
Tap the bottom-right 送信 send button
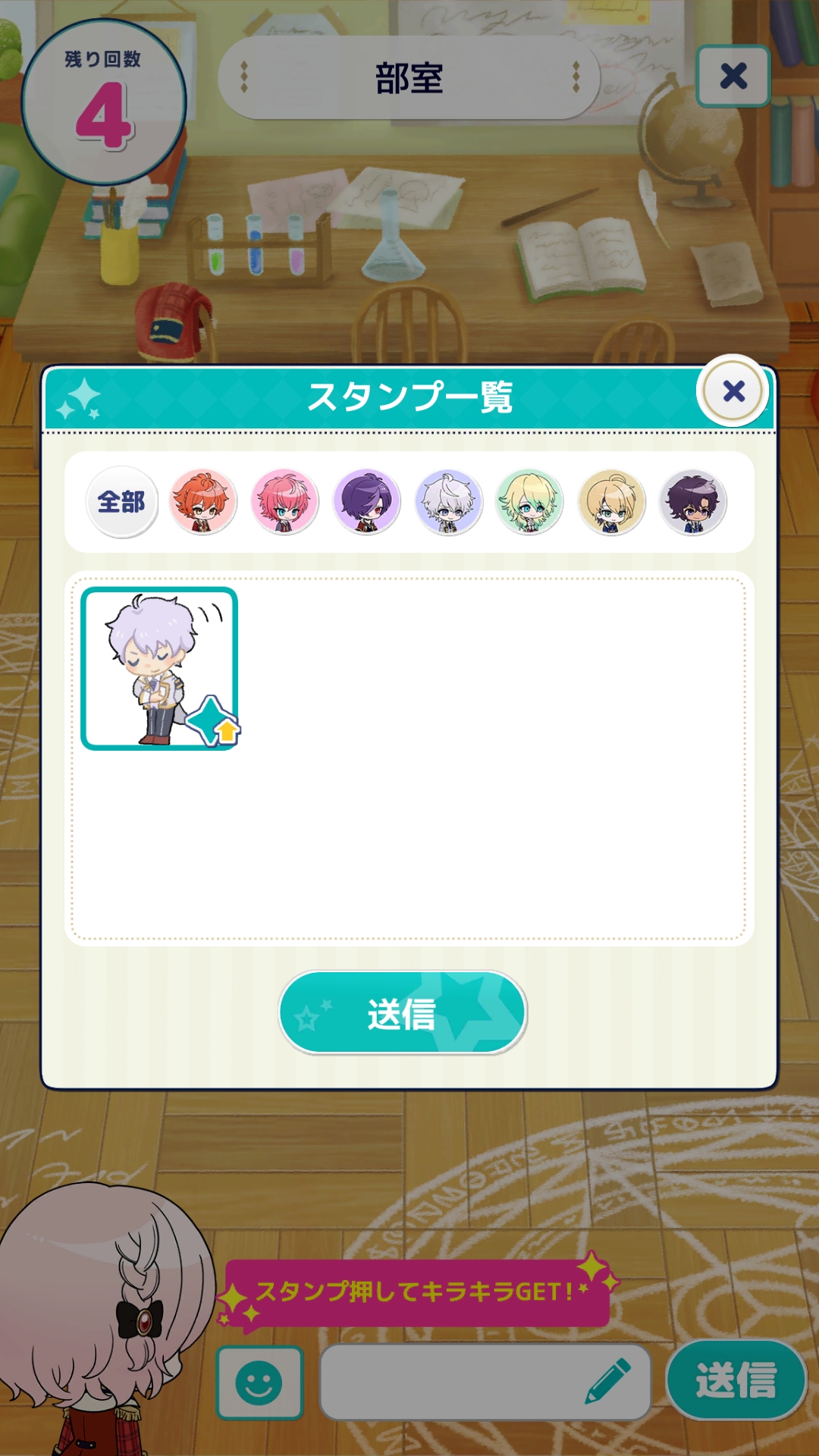tap(736, 1380)
